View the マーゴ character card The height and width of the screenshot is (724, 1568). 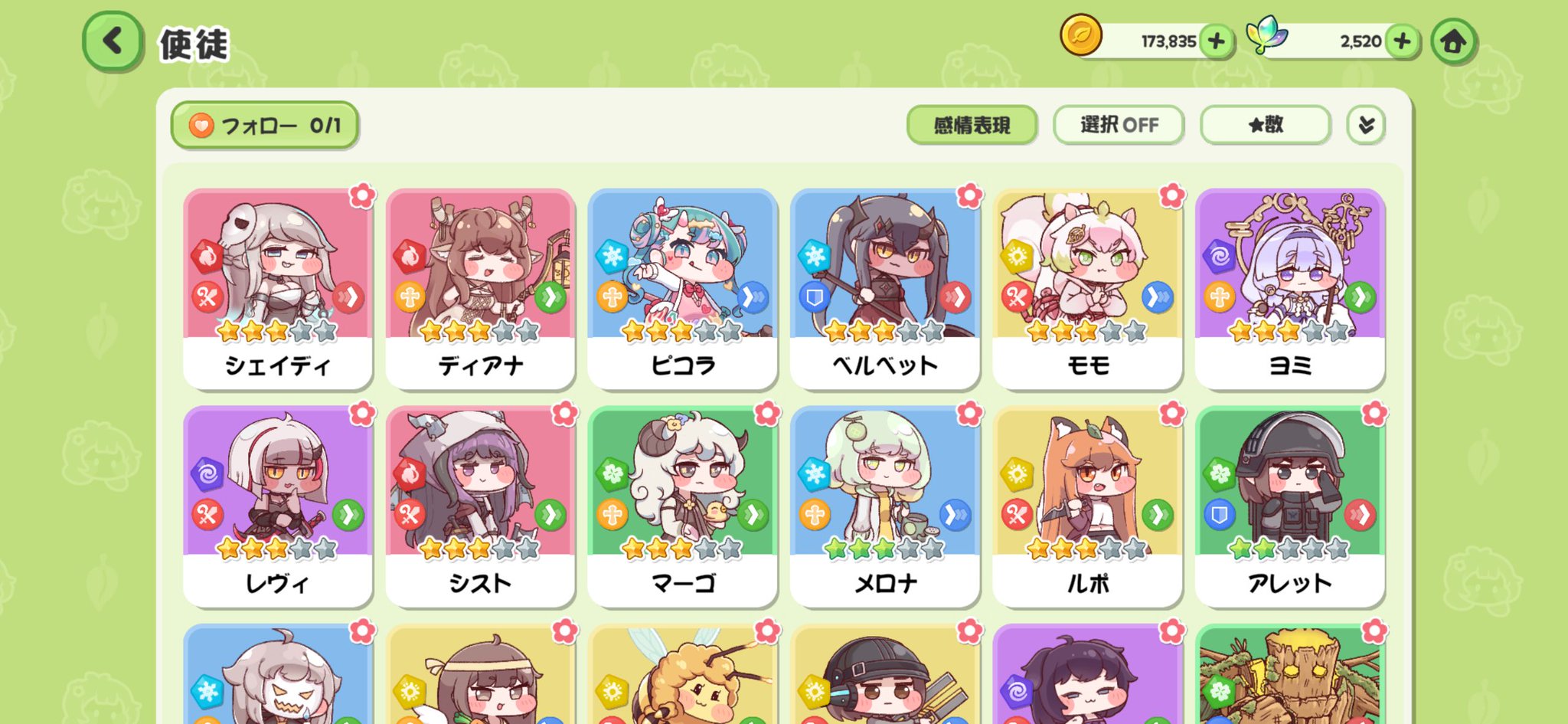[x=682, y=506]
